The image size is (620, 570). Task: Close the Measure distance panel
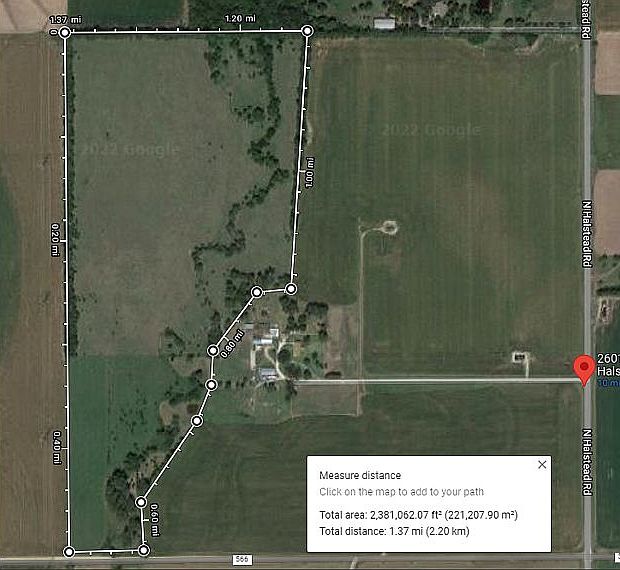(542, 464)
